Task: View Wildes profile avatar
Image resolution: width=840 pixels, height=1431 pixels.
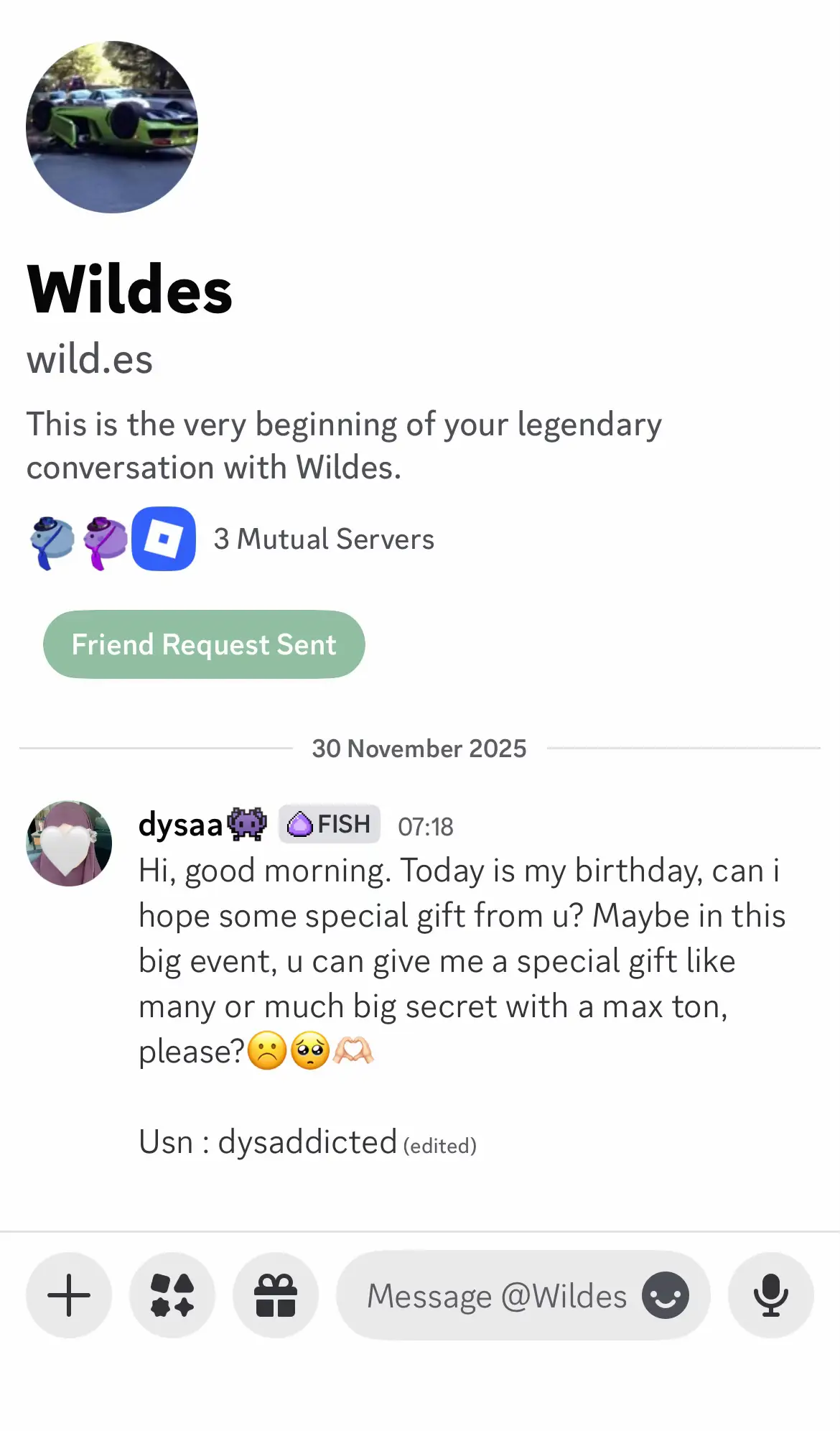Action: coord(113,126)
